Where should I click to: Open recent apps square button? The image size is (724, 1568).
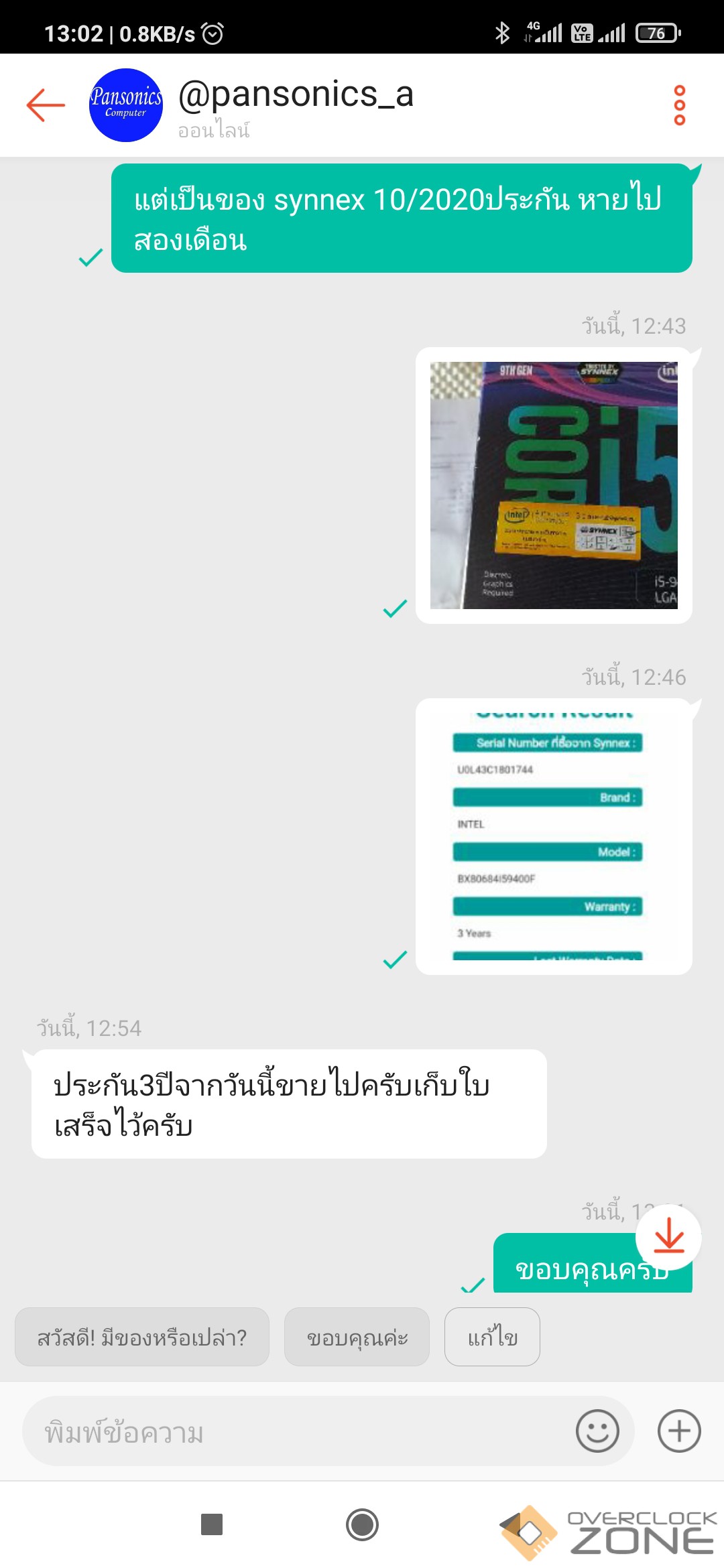212,1524
